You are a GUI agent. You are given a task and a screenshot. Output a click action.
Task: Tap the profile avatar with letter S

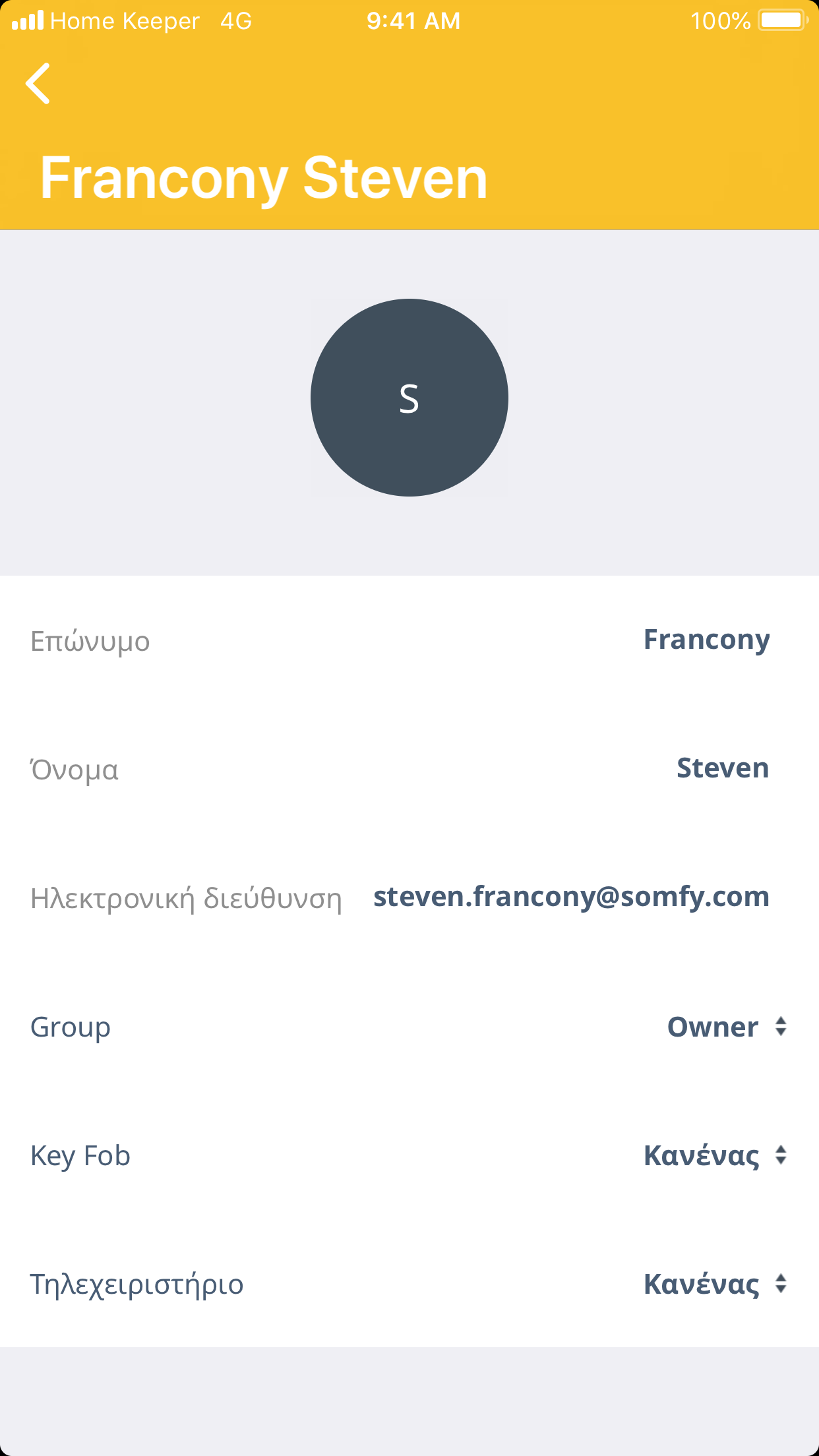pos(409,398)
